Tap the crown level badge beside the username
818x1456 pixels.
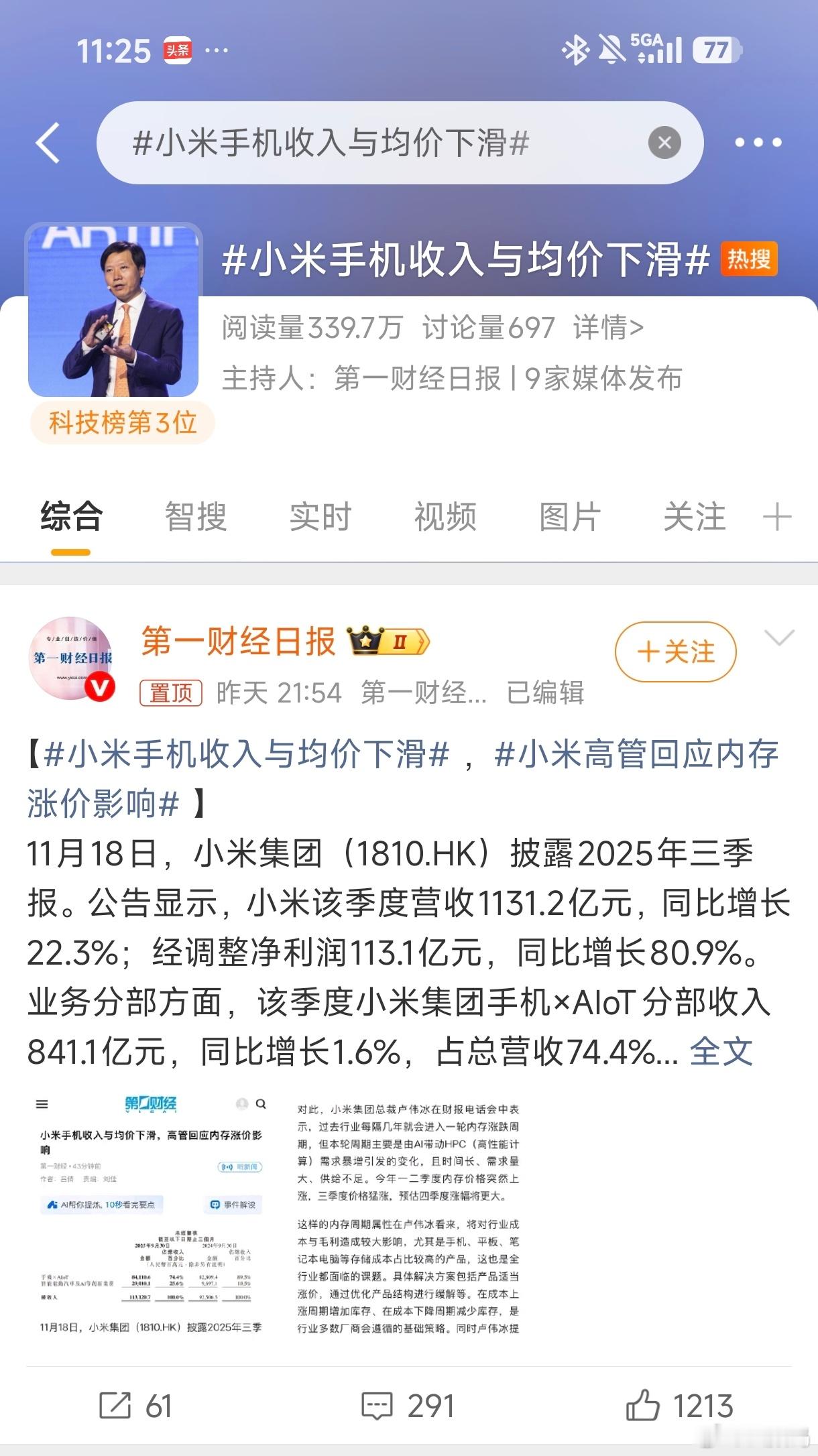pyautogui.click(x=389, y=642)
